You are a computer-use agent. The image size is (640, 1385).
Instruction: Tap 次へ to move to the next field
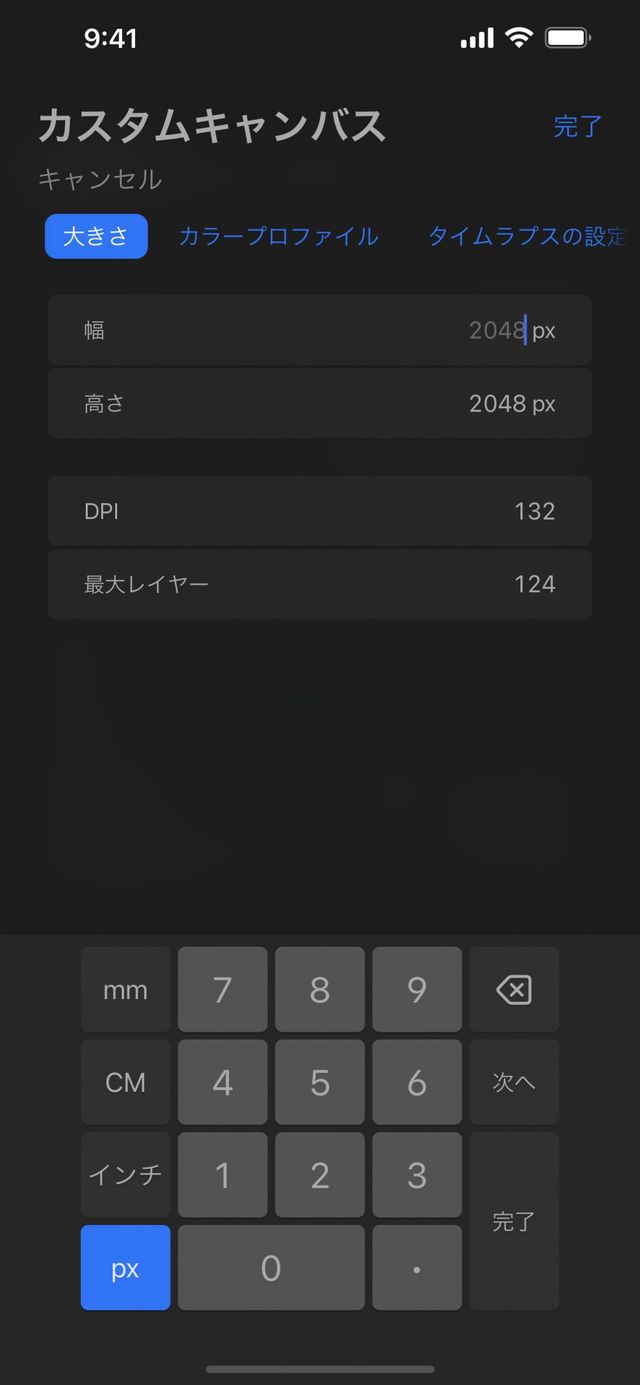click(514, 1083)
